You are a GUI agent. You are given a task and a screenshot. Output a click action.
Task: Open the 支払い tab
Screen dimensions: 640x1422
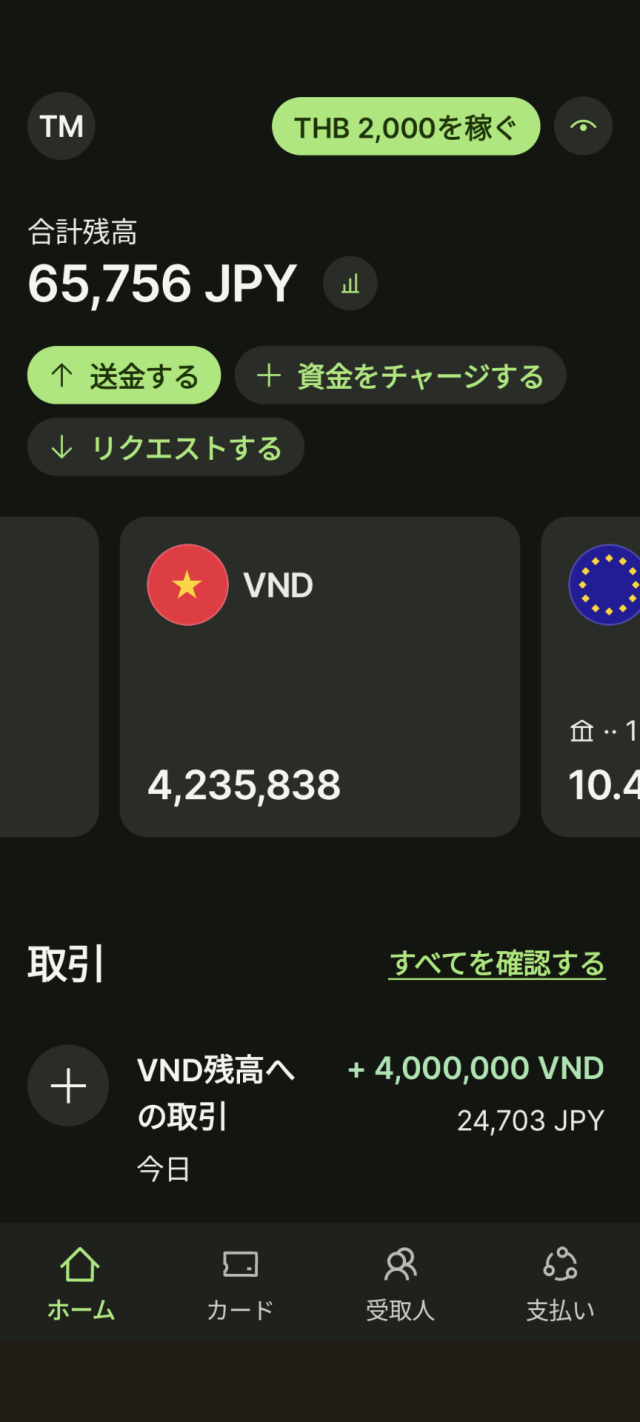pos(560,1282)
